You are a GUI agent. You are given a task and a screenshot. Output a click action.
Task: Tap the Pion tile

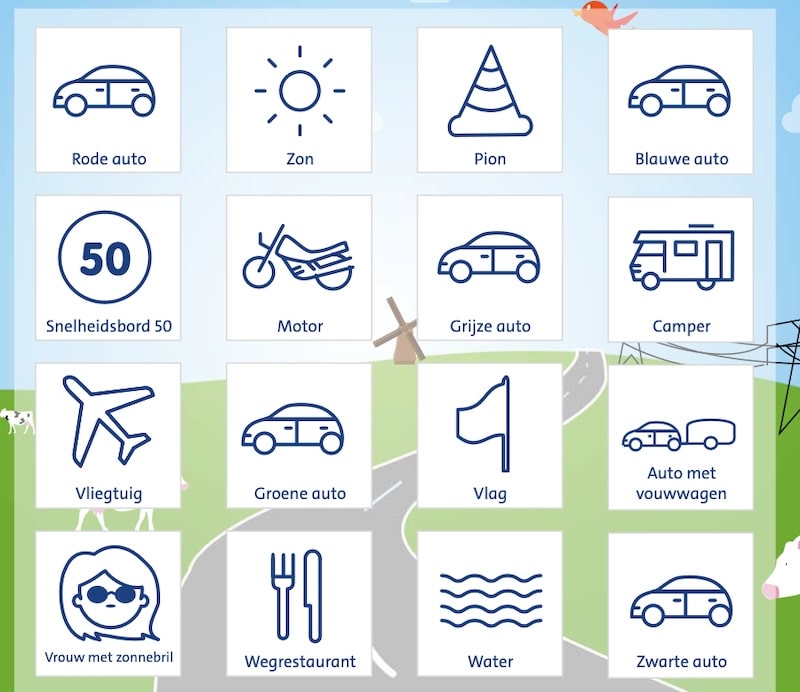point(490,100)
